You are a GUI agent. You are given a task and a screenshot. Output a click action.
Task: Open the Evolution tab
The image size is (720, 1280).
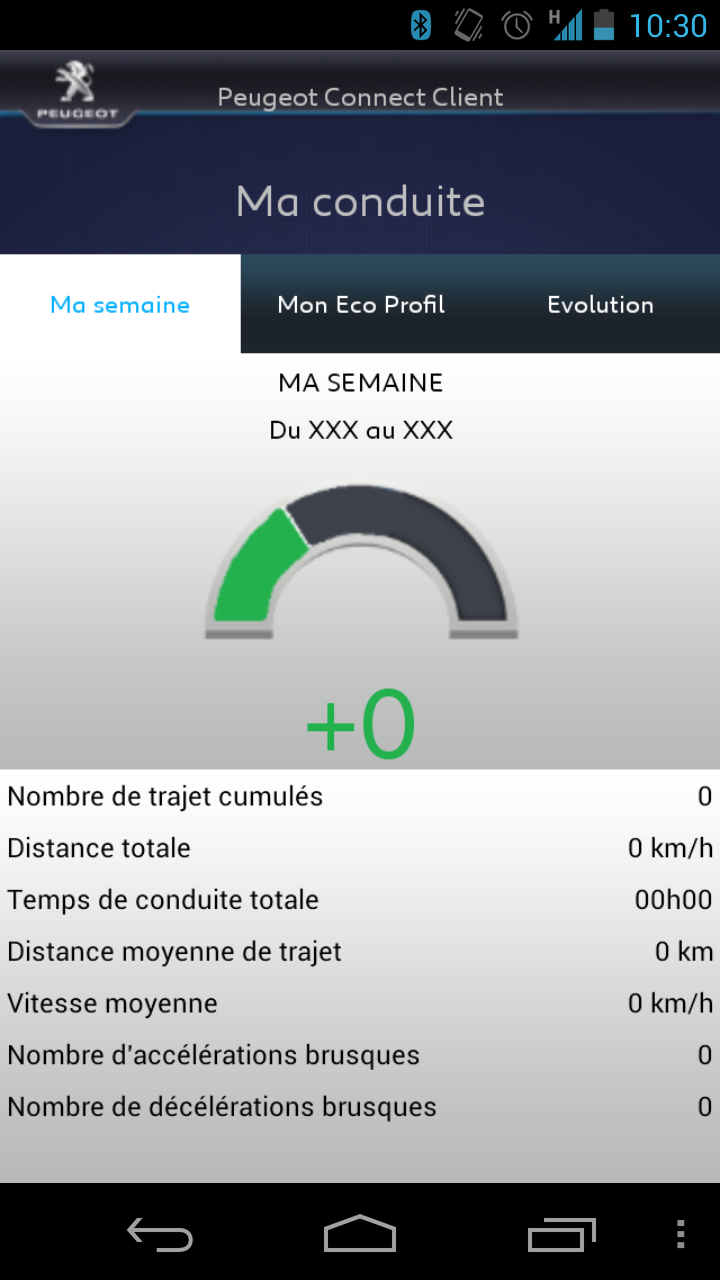click(x=600, y=305)
